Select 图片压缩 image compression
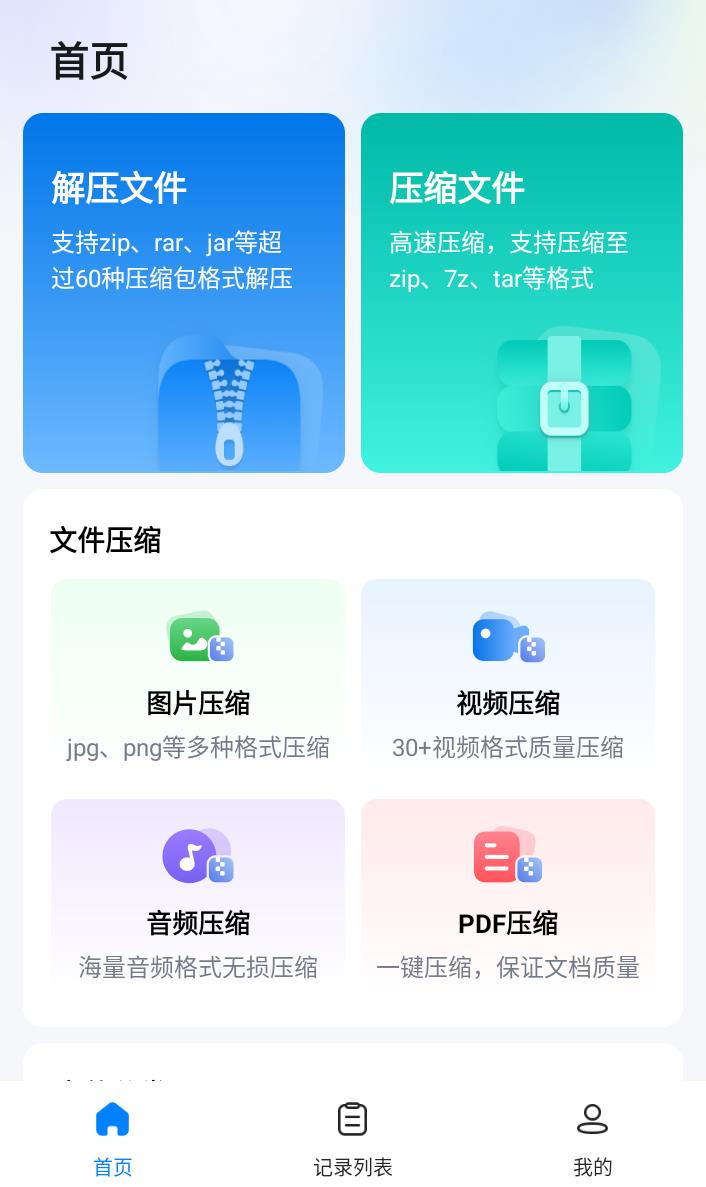Image resolution: width=706 pixels, height=1187 pixels. pos(198,679)
